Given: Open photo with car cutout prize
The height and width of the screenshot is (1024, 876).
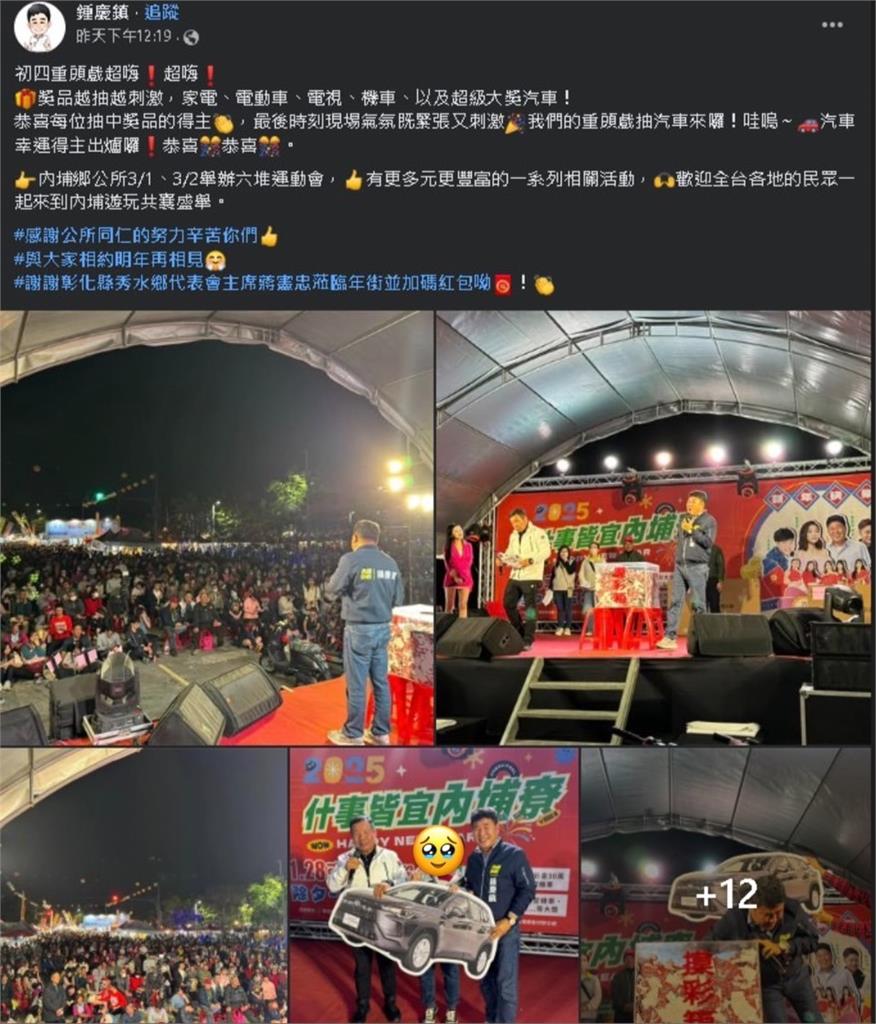Looking at the screenshot, I should pos(433,885).
